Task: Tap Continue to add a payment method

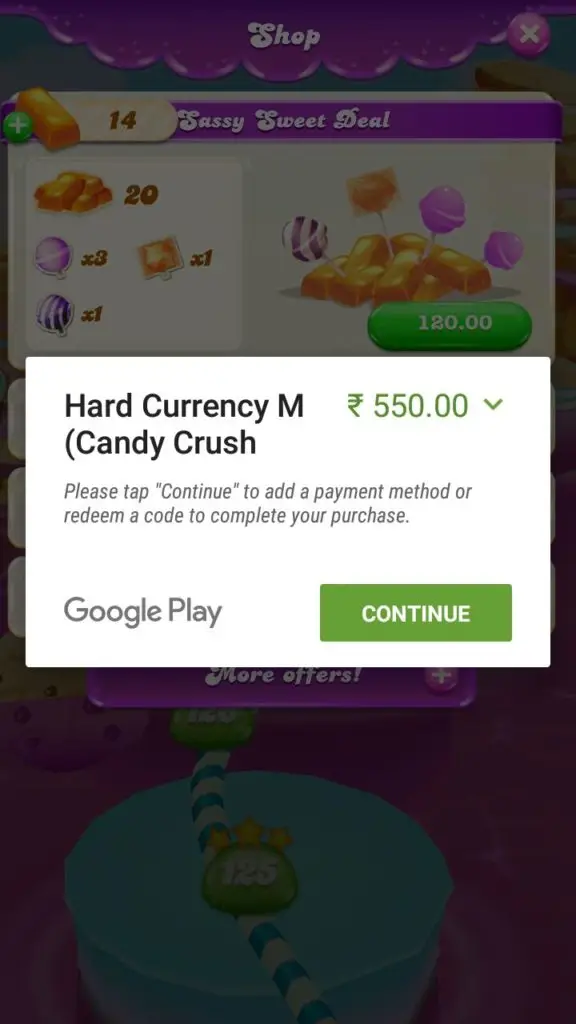Action: coord(415,613)
